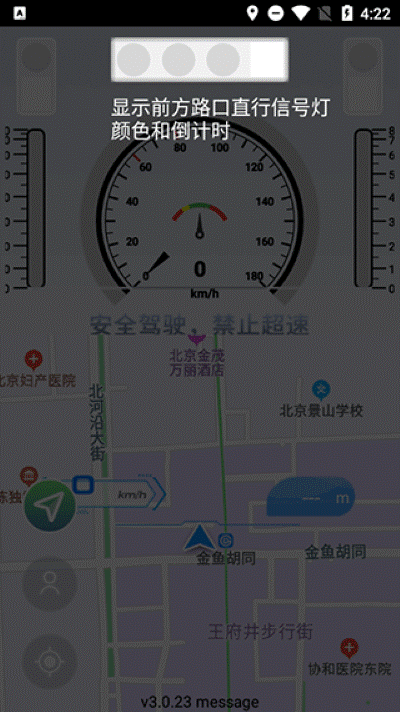The image size is (400, 712).
Task: Open the user profile button
Action: click(50, 583)
